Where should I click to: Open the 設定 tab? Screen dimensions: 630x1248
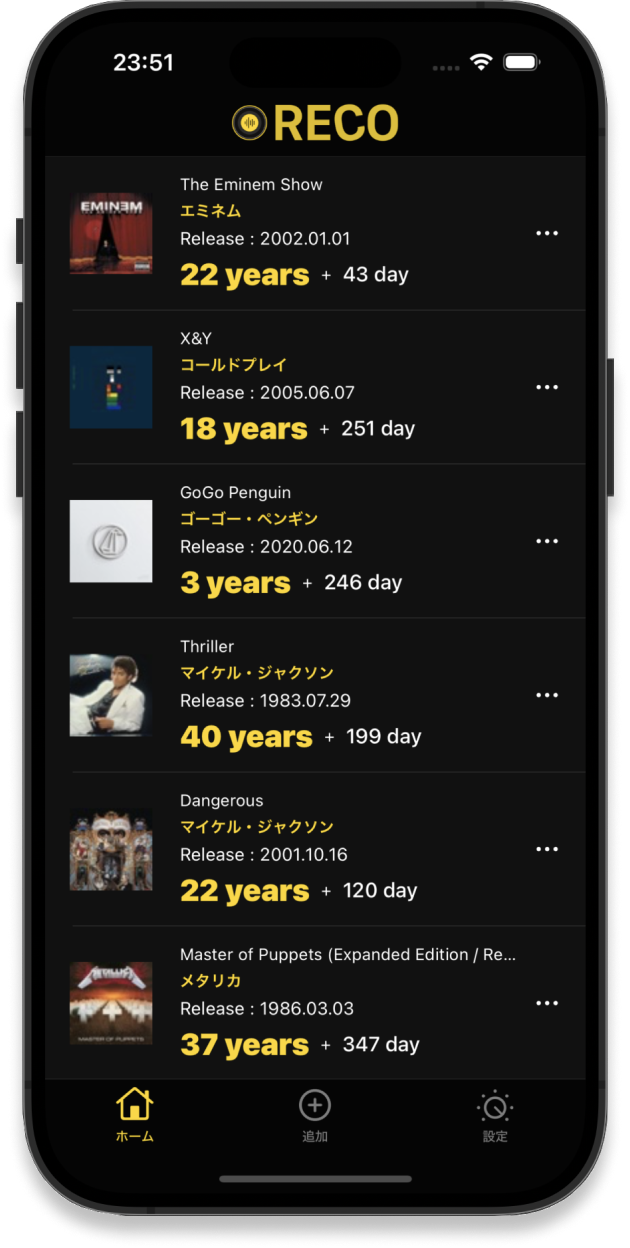pyautogui.click(x=495, y=1115)
